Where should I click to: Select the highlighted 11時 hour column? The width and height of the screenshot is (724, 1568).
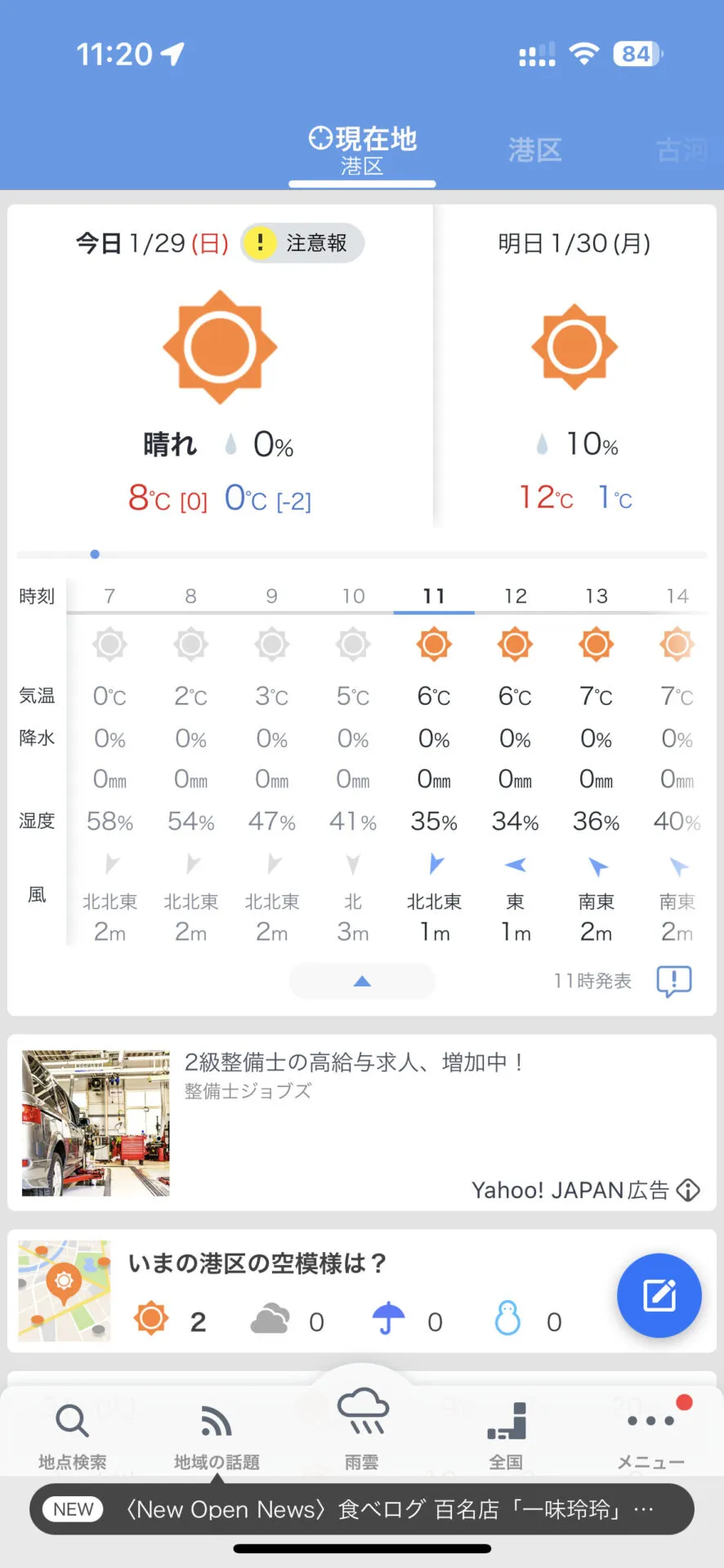click(434, 596)
